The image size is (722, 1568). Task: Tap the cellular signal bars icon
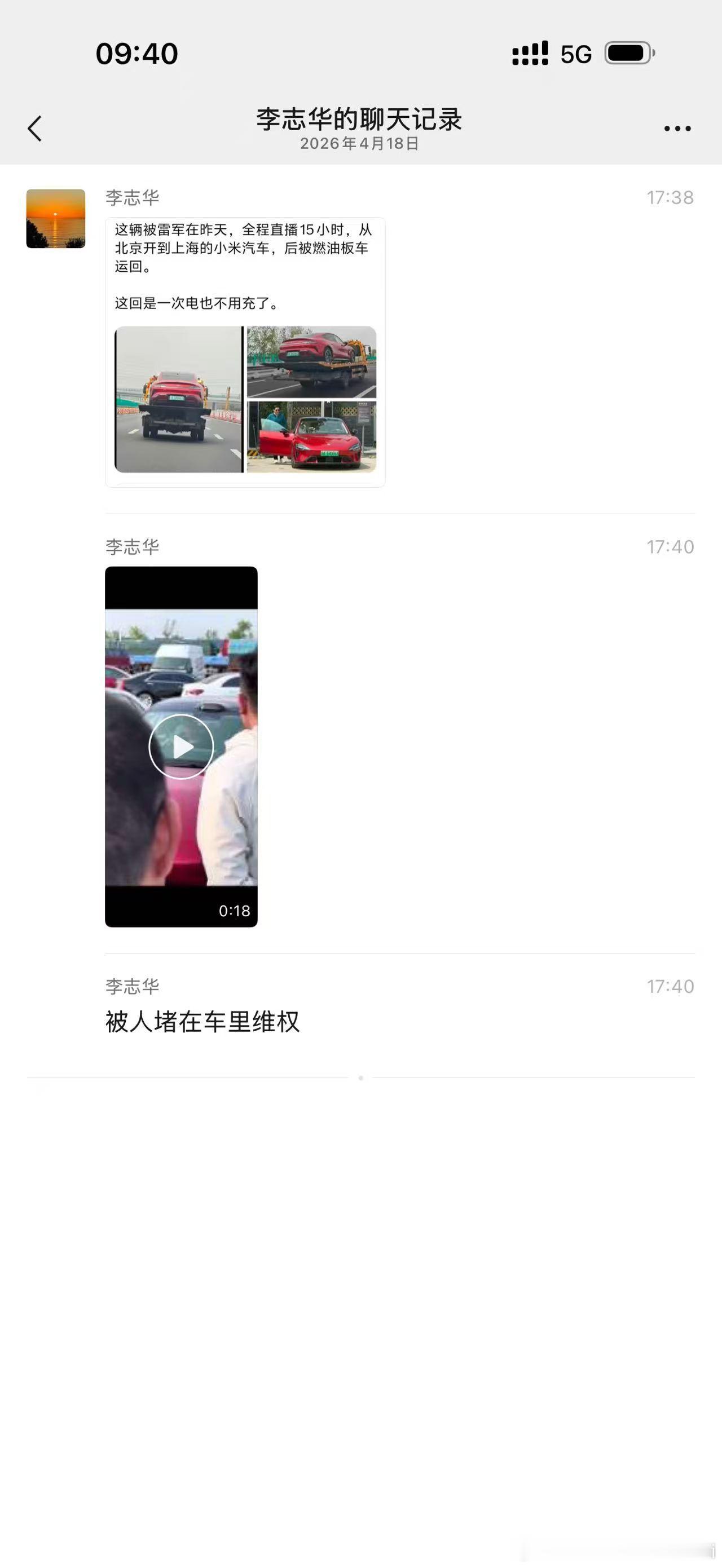(x=531, y=54)
